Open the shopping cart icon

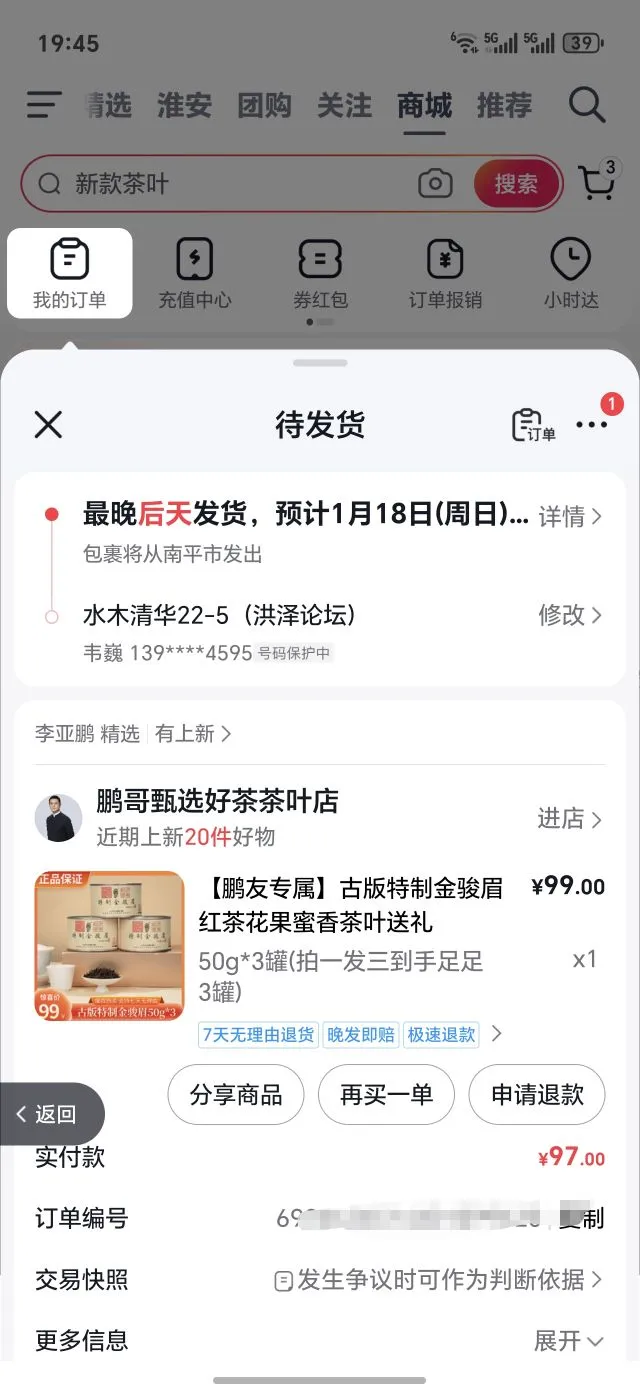(597, 183)
